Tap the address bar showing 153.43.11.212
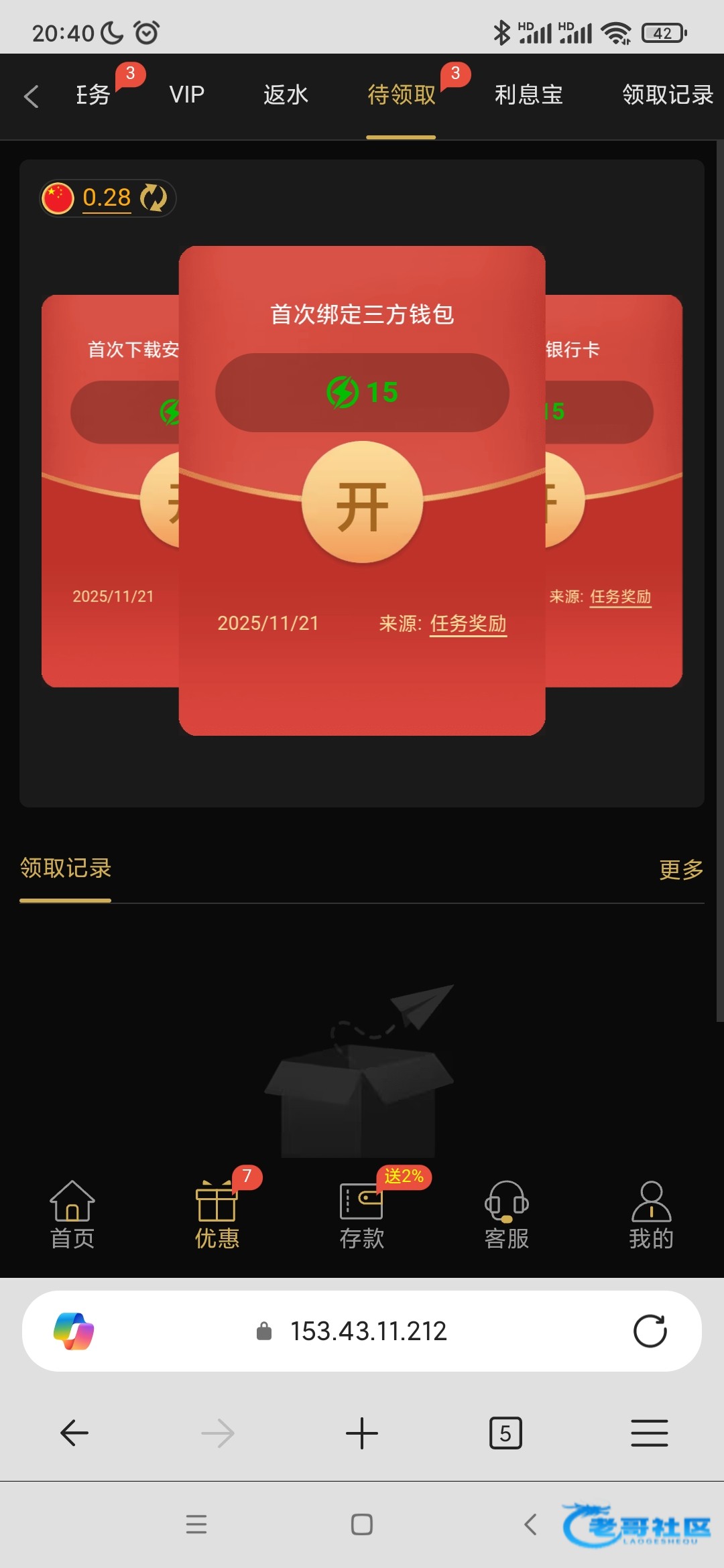 (367, 1331)
